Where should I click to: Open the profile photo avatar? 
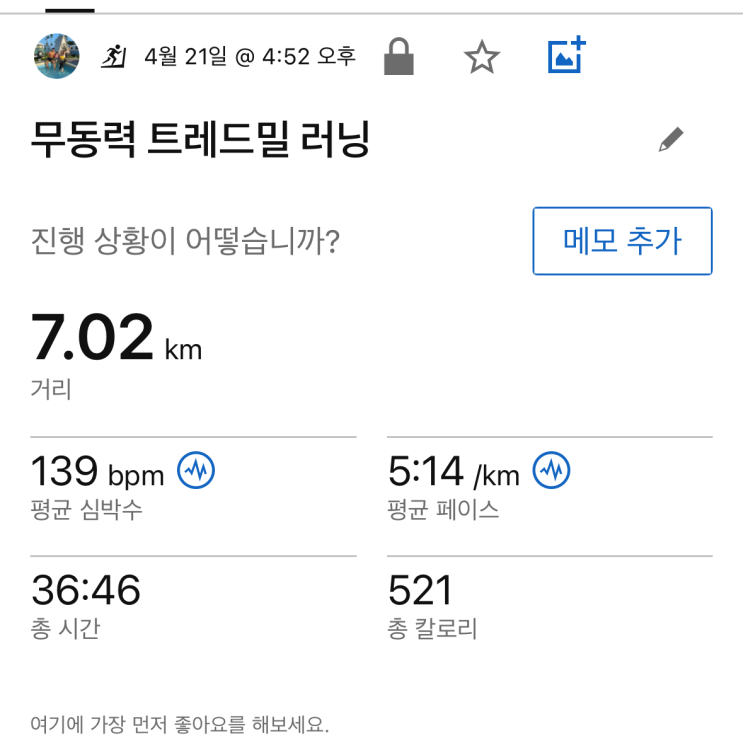[57, 56]
